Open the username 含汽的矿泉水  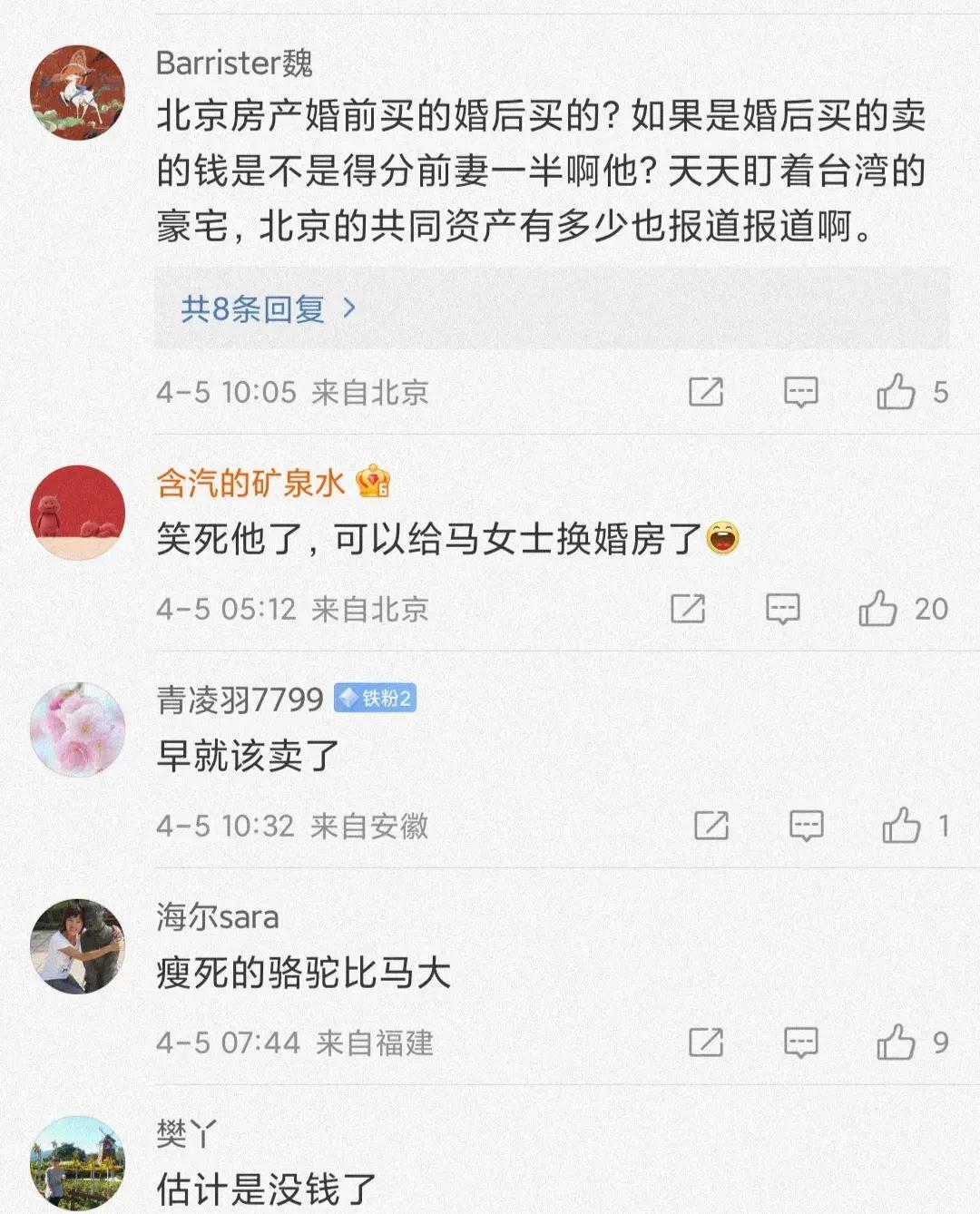point(250,483)
